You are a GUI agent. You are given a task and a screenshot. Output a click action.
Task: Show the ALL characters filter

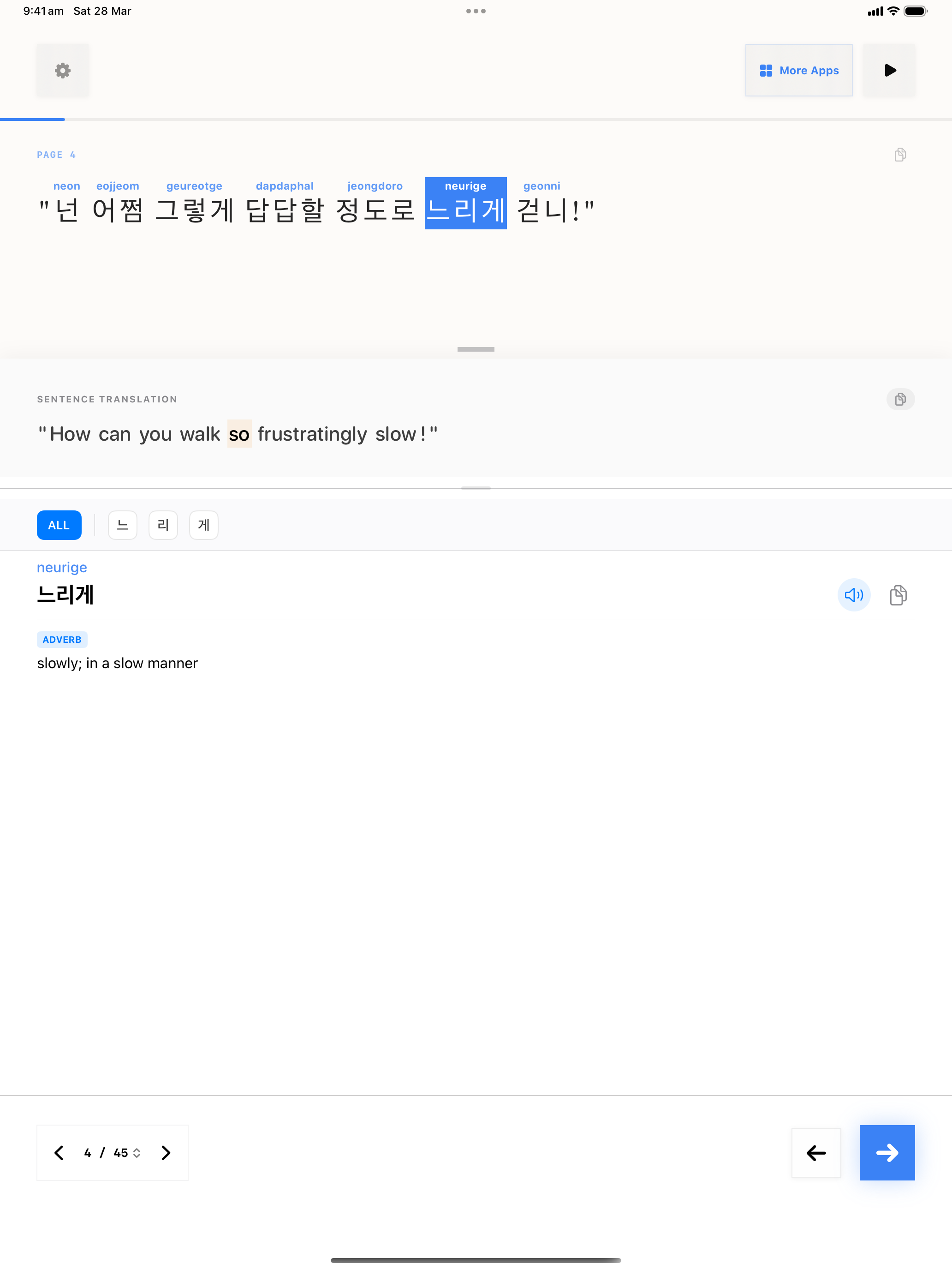(59, 525)
